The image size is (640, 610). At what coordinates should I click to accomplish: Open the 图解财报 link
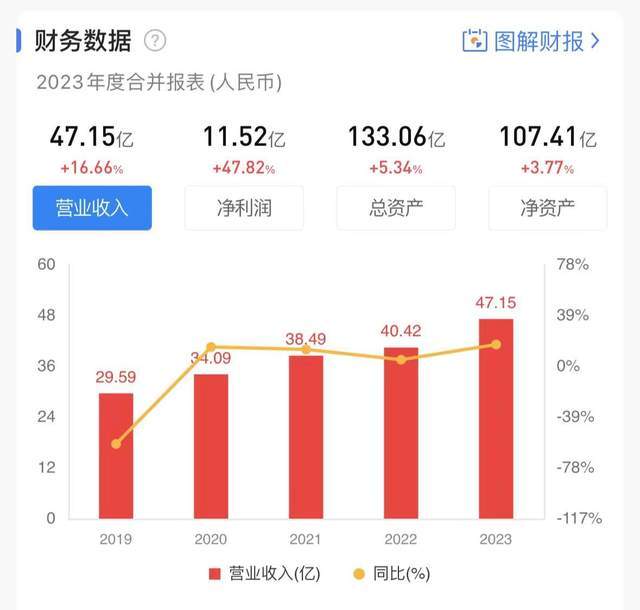point(531,41)
